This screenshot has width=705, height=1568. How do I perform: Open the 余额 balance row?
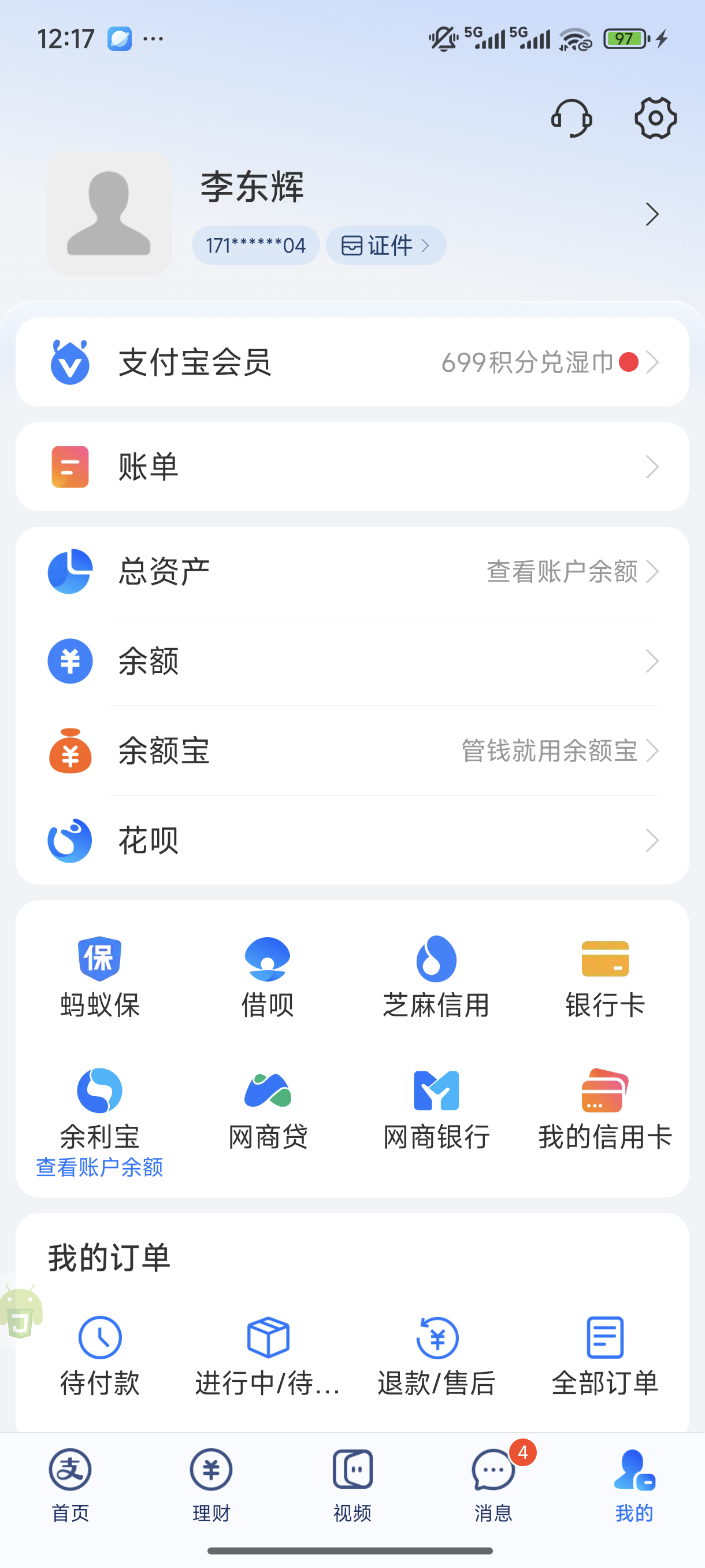pos(352,661)
